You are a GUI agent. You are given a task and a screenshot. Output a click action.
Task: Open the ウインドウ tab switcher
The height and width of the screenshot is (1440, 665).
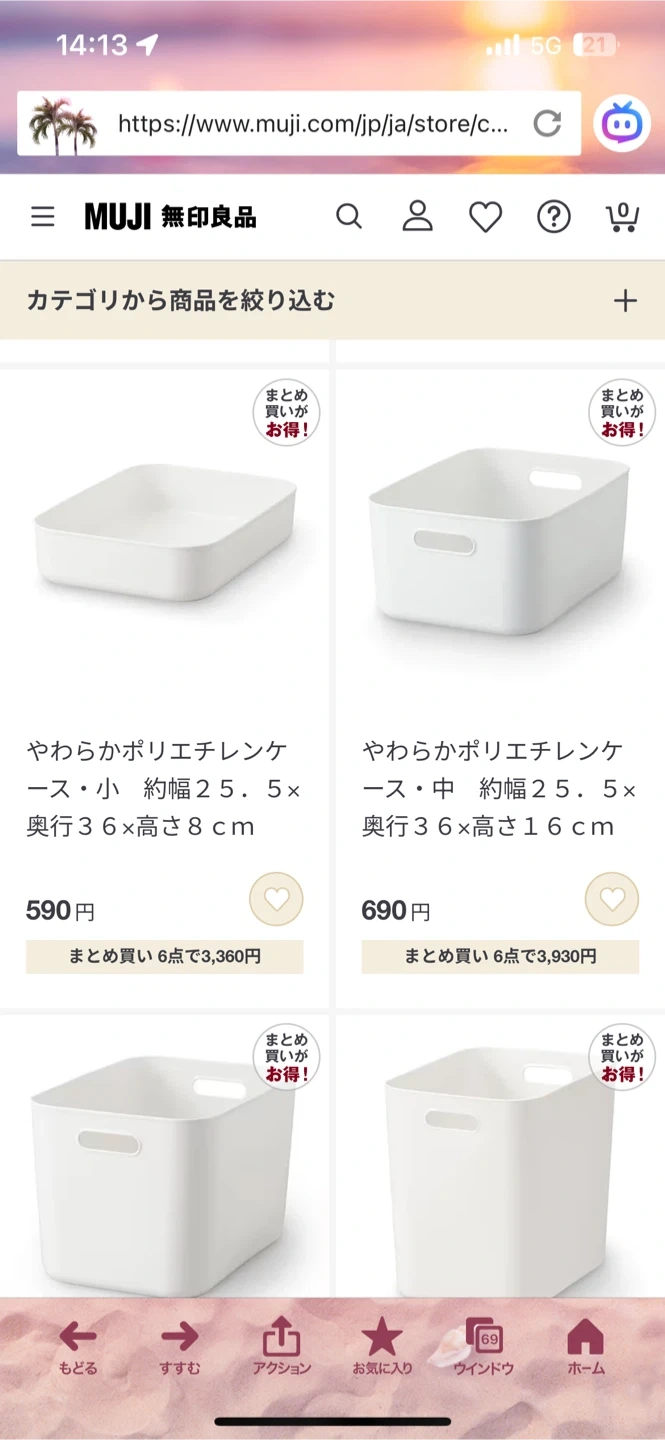484,1346
